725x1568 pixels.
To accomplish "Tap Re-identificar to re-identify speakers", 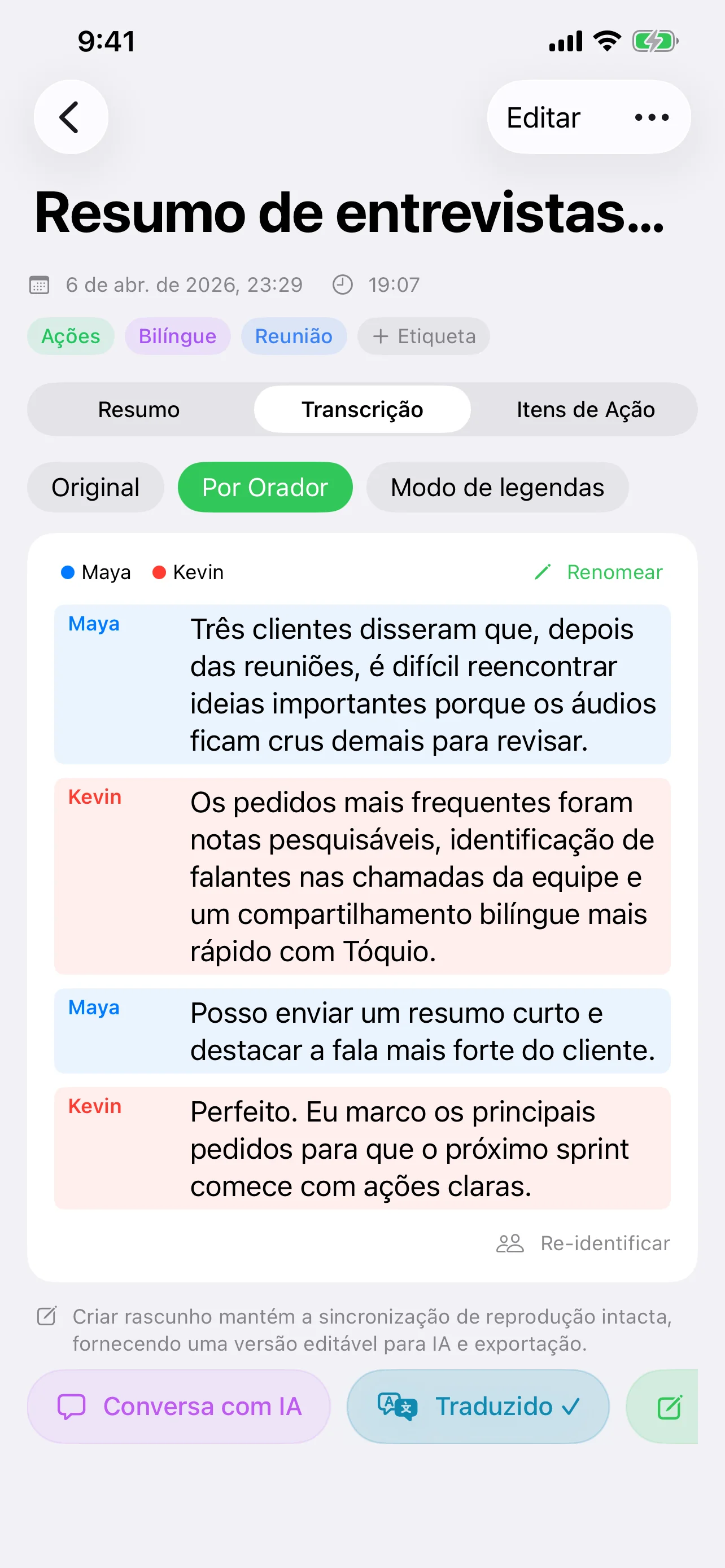I will [583, 1243].
